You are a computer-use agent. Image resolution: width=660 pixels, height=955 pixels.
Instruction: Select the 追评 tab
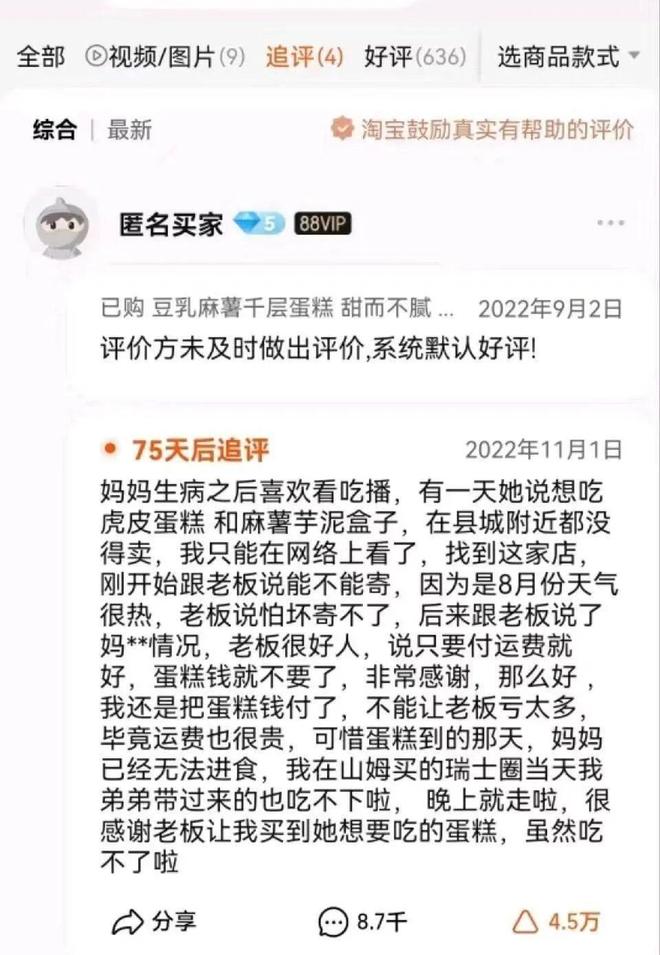(305, 56)
